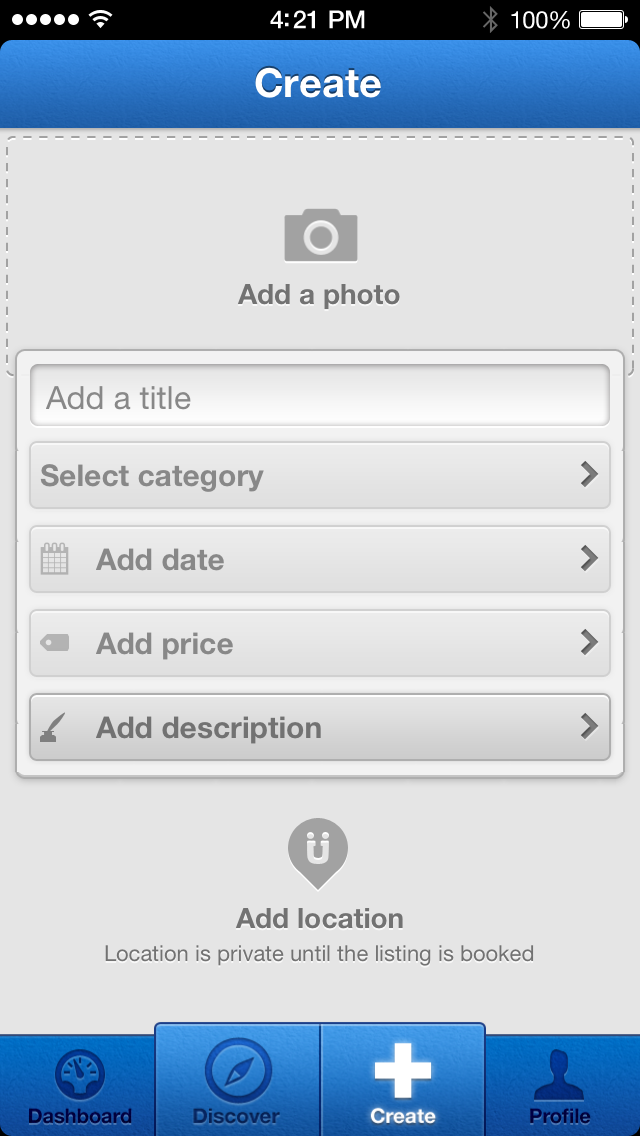This screenshot has height=1136, width=640.
Task: Open the Add date row
Action: (x=320, y=559)
